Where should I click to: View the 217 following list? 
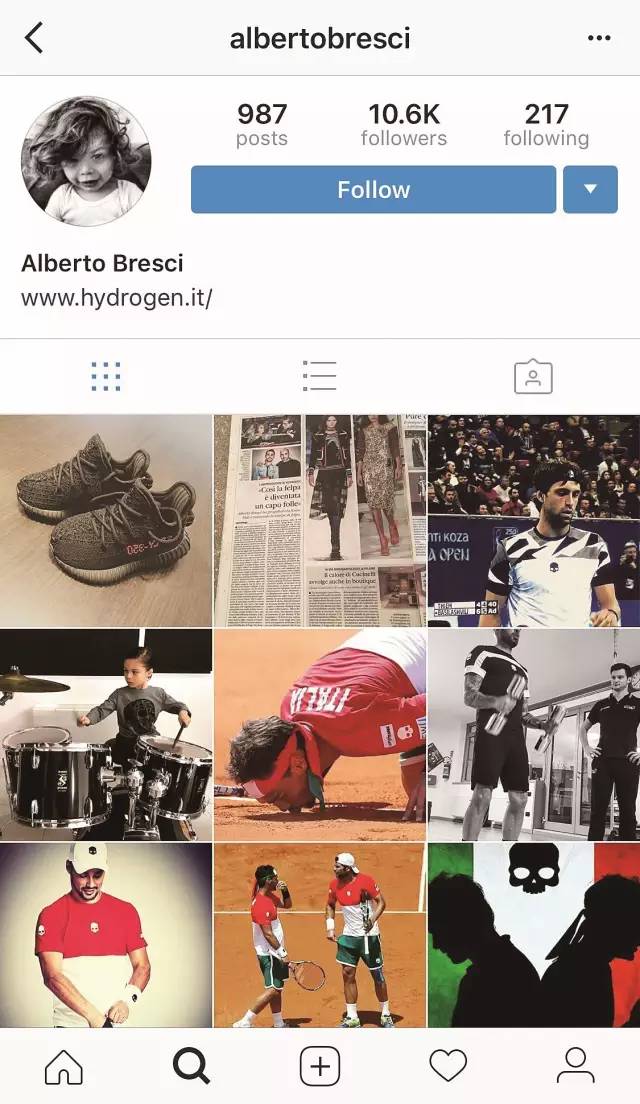(546, 125)
